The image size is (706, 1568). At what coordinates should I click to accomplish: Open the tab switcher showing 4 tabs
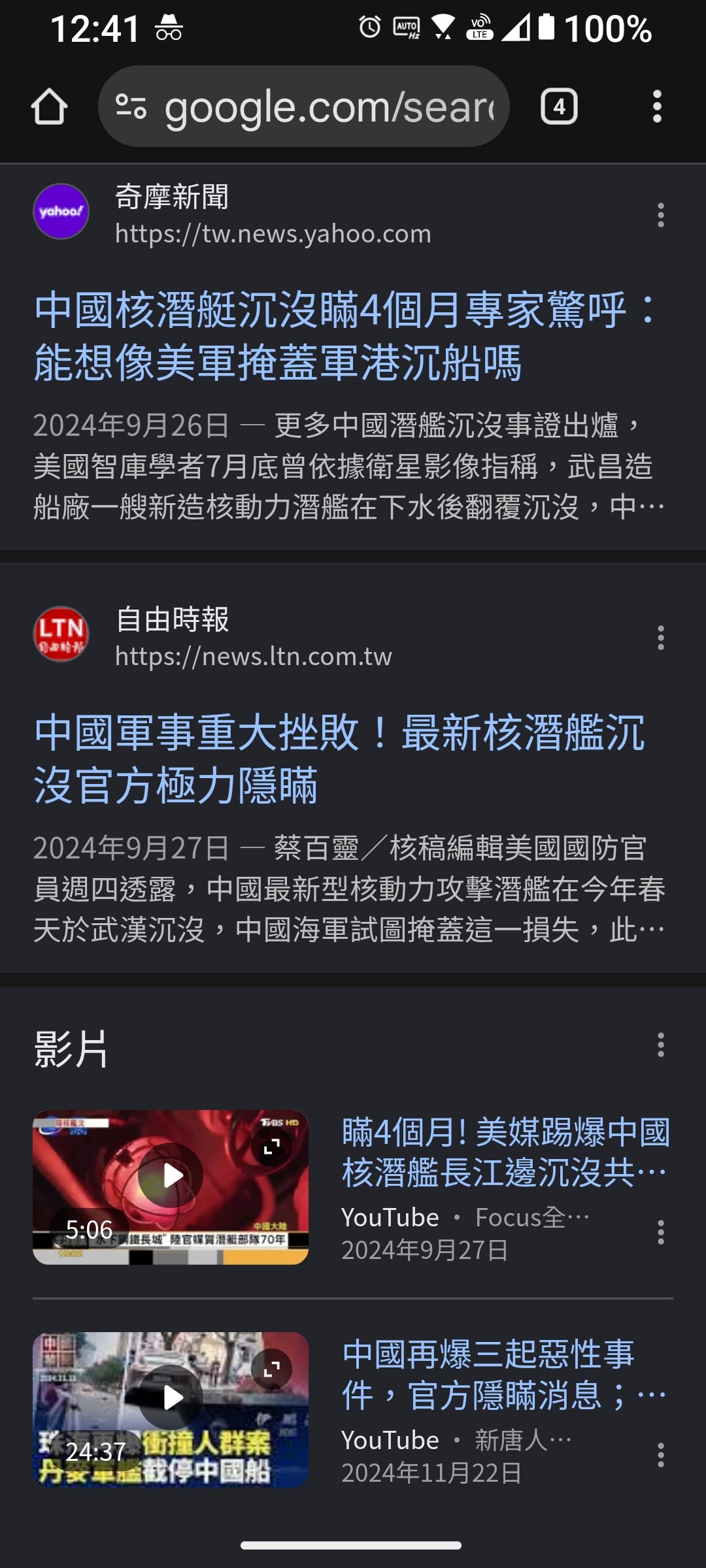click(x=559, y=106)
